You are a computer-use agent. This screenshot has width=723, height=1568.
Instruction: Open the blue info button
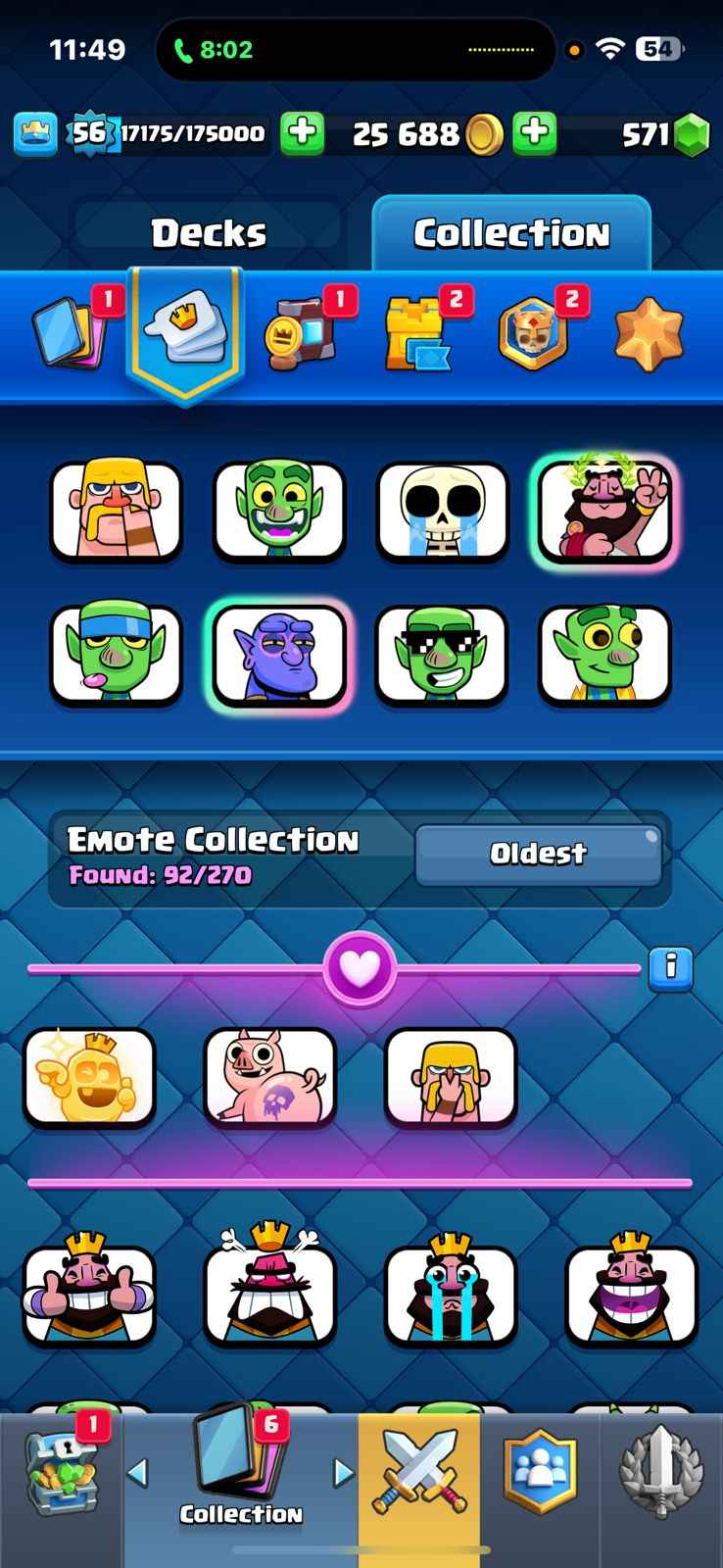[x=671, y=968]
